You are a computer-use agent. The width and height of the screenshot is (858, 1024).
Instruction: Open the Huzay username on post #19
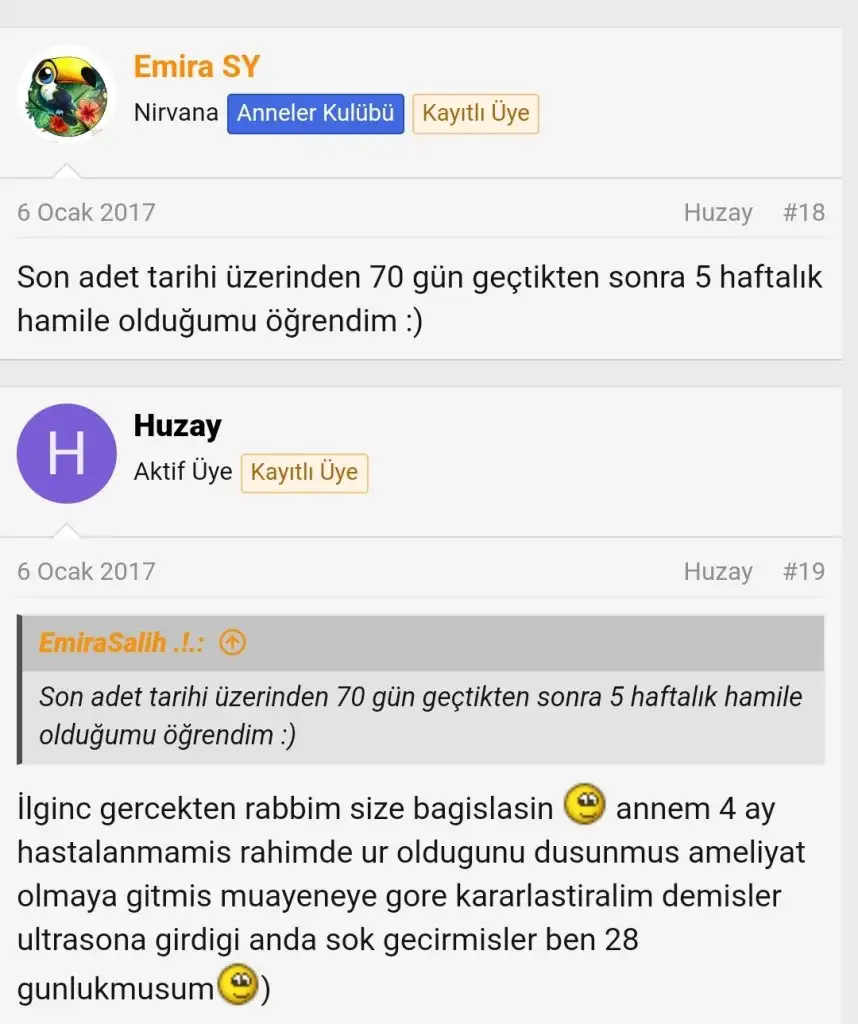pyautogui.click(x=177, y=426)
